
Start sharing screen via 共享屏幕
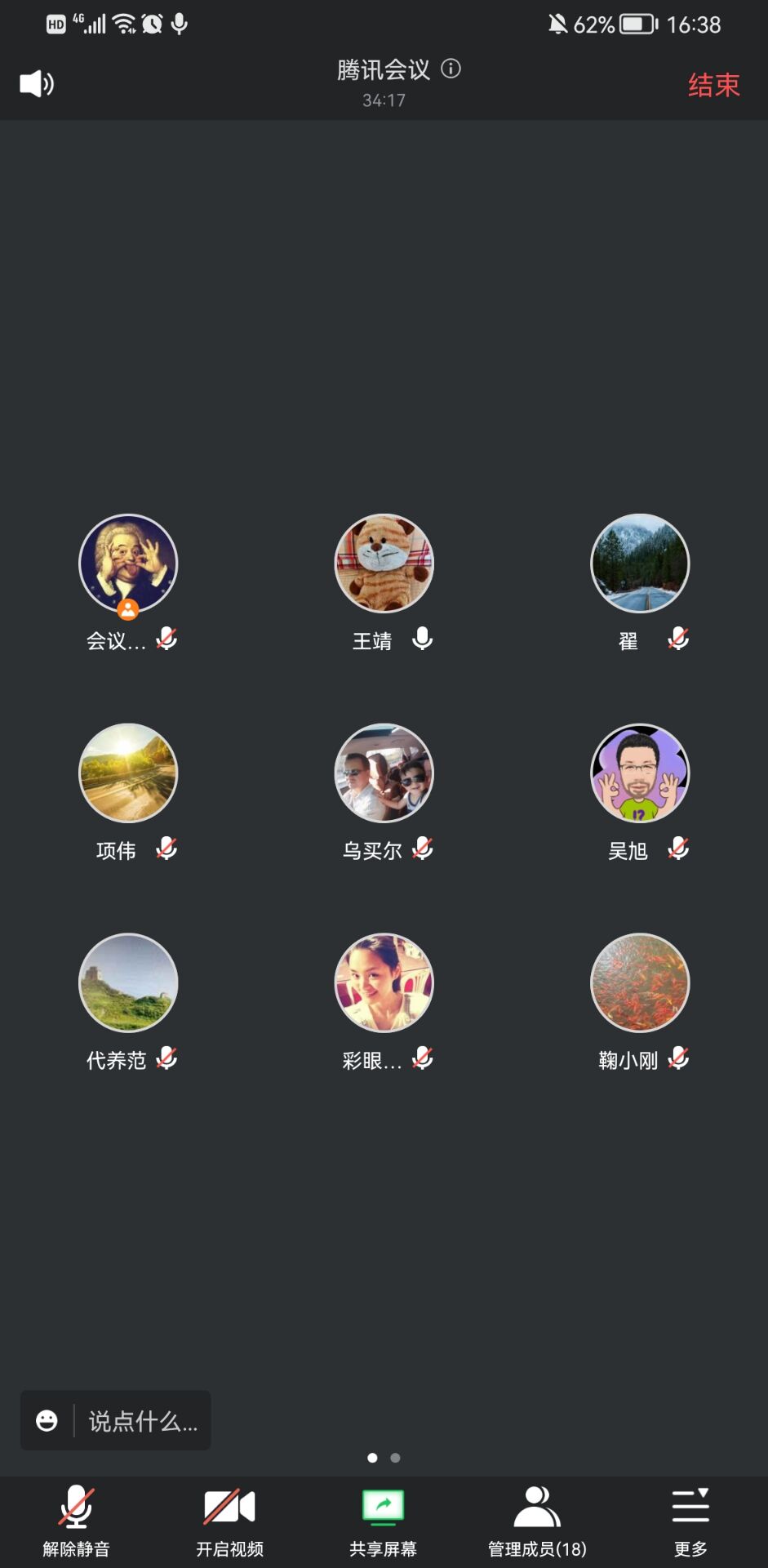pos(383,1521)
